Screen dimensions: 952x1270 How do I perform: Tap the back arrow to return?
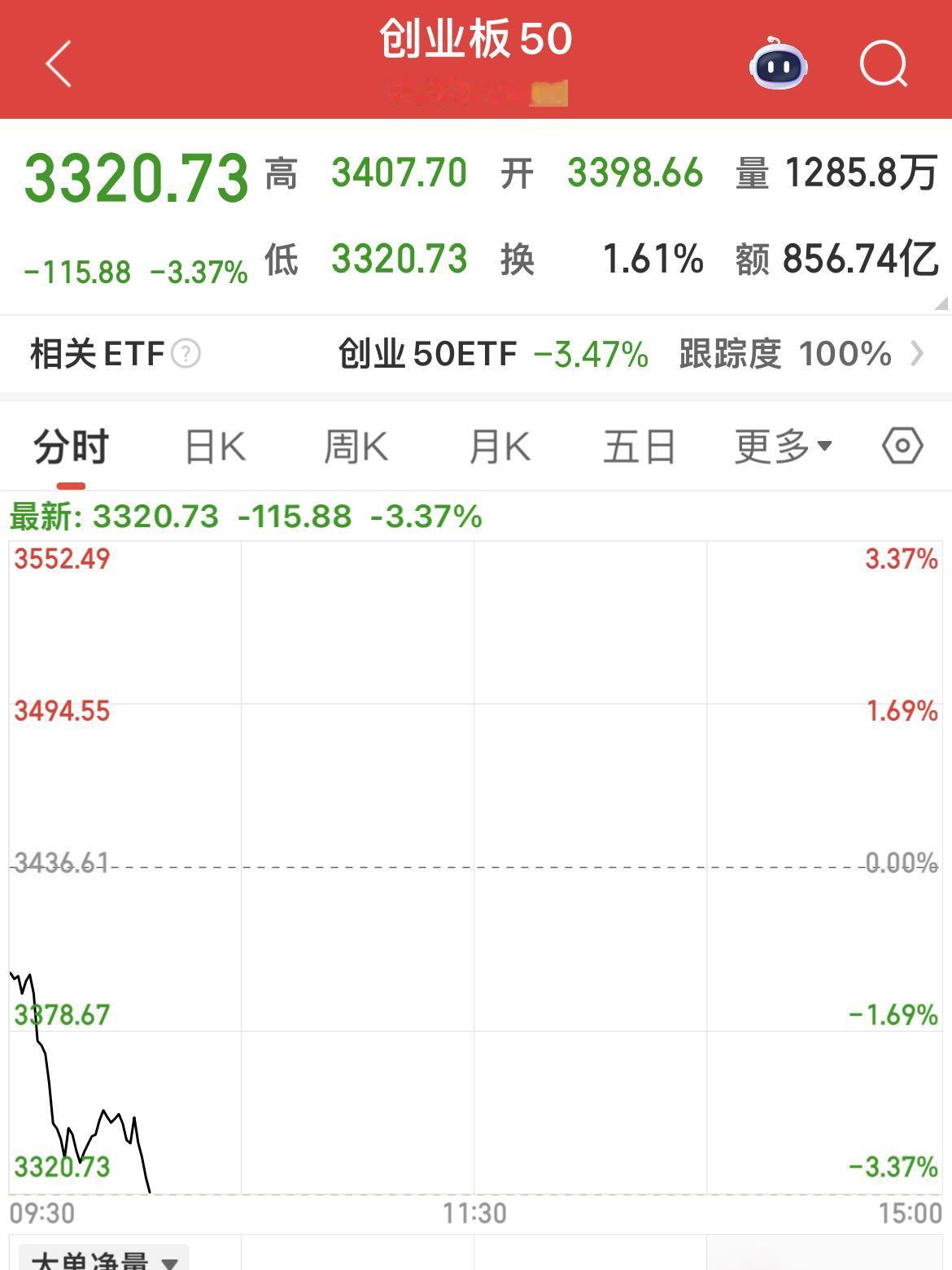pyautogui.click(x=57, y=65)
